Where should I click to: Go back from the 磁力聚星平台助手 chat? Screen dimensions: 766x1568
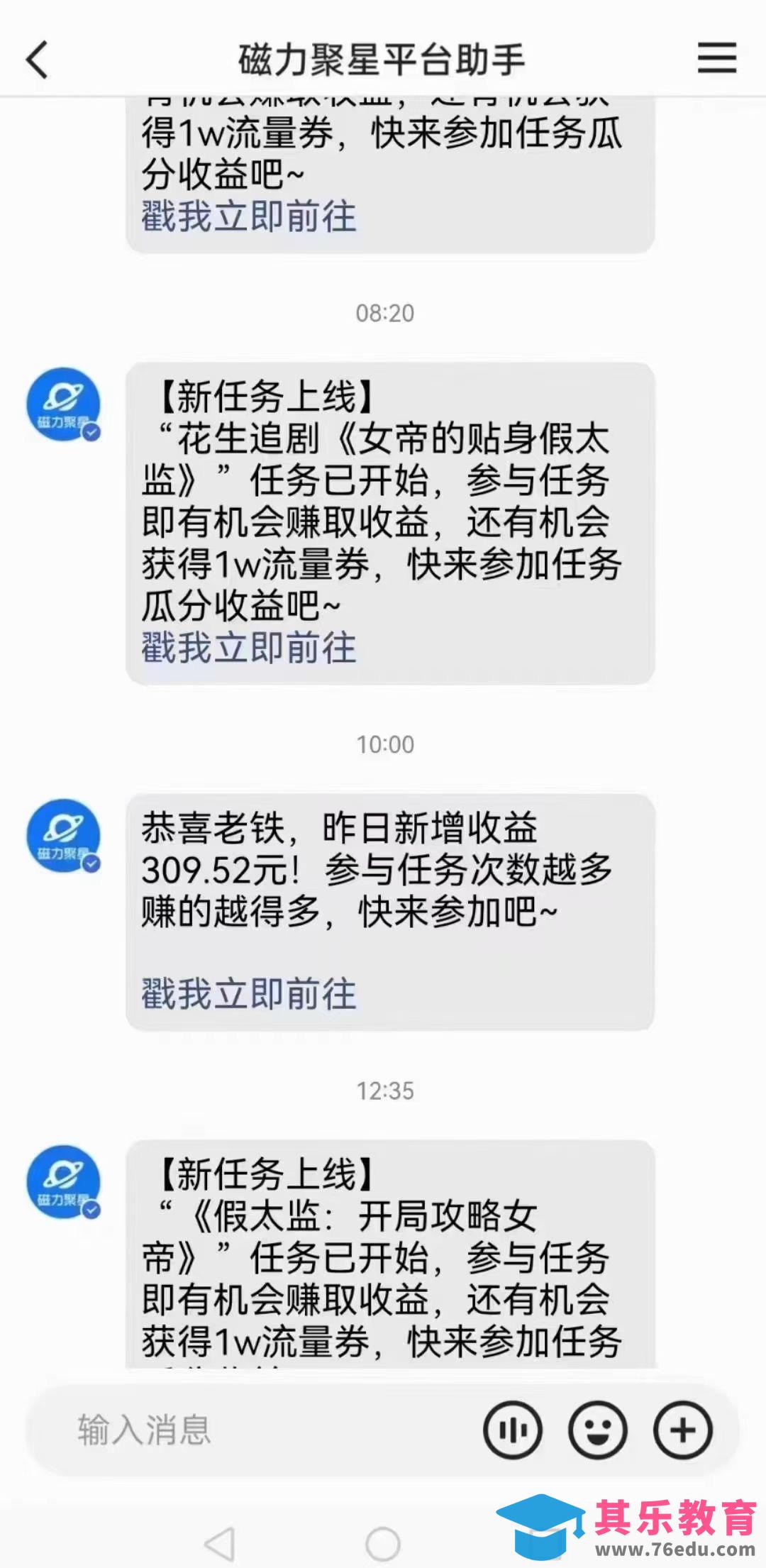point(38,60)
